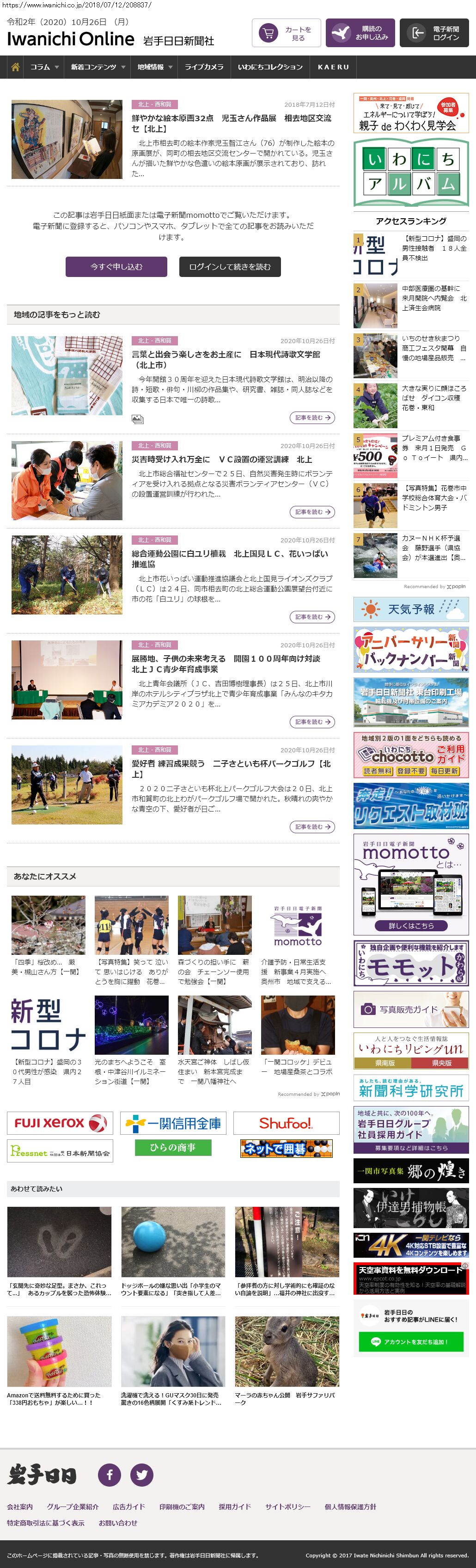Open 電子新聞ログイン login
The height and width of the screenshot is (1568, 476).
(x=434, y=33)
